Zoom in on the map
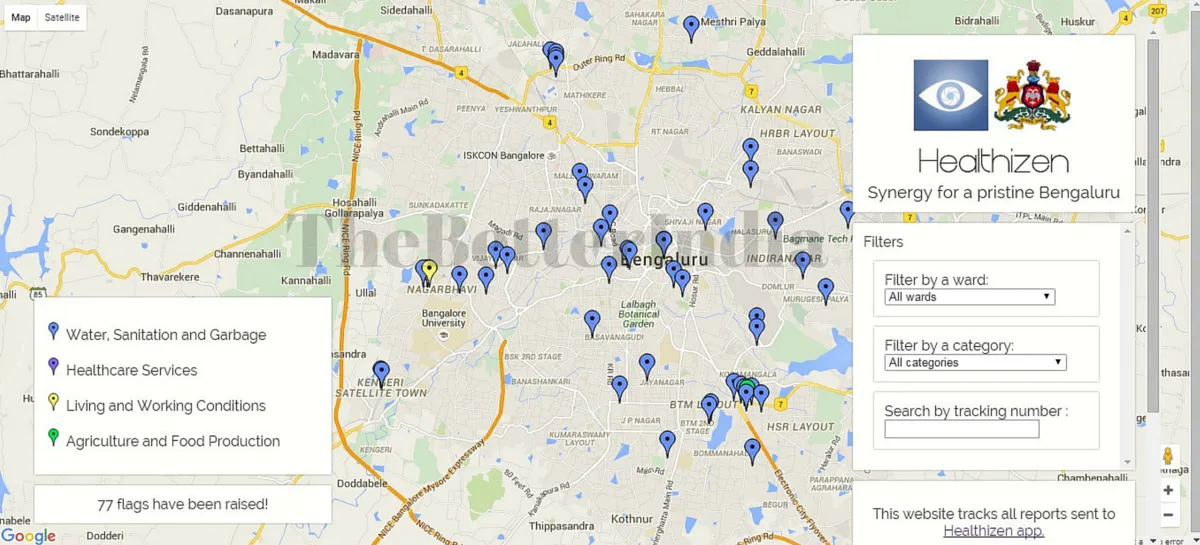1200x545 pixels. [x=1168, y=491]
